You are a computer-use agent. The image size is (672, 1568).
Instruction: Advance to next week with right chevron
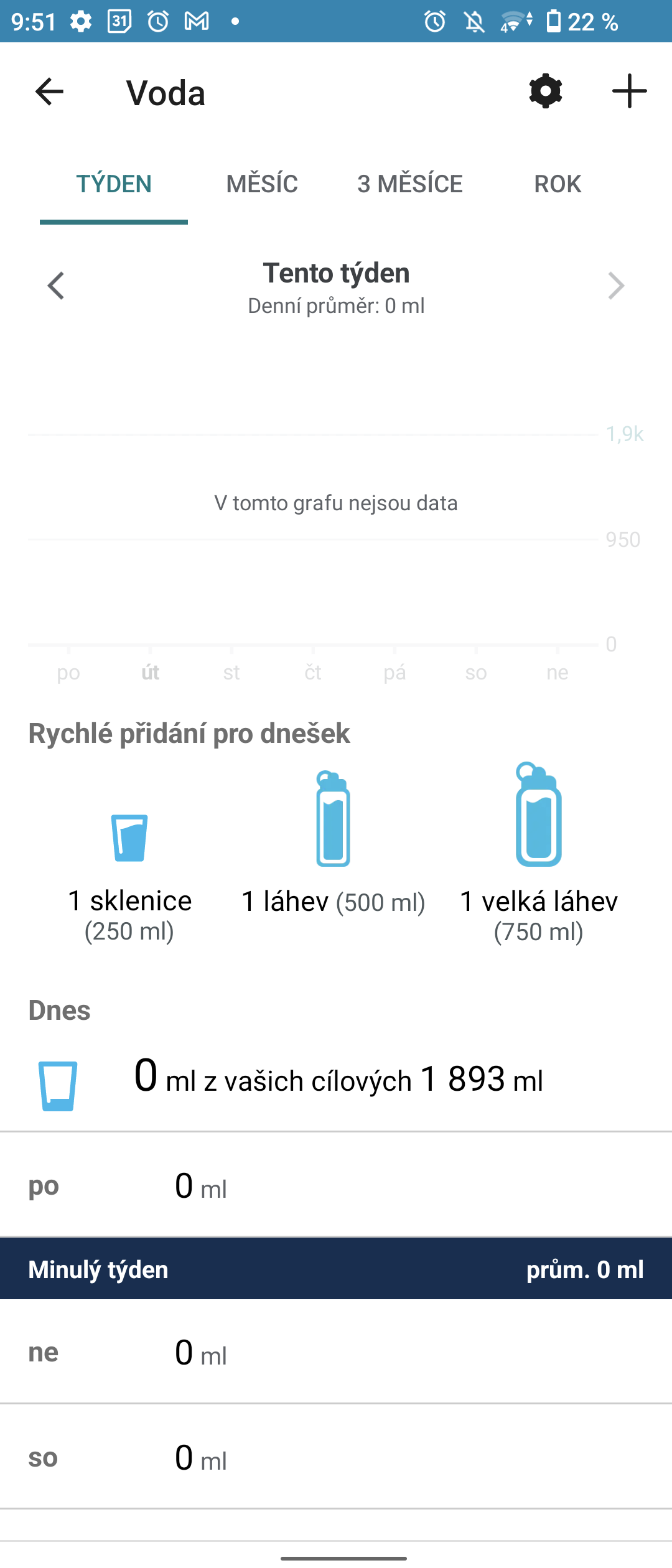[617, 286]
